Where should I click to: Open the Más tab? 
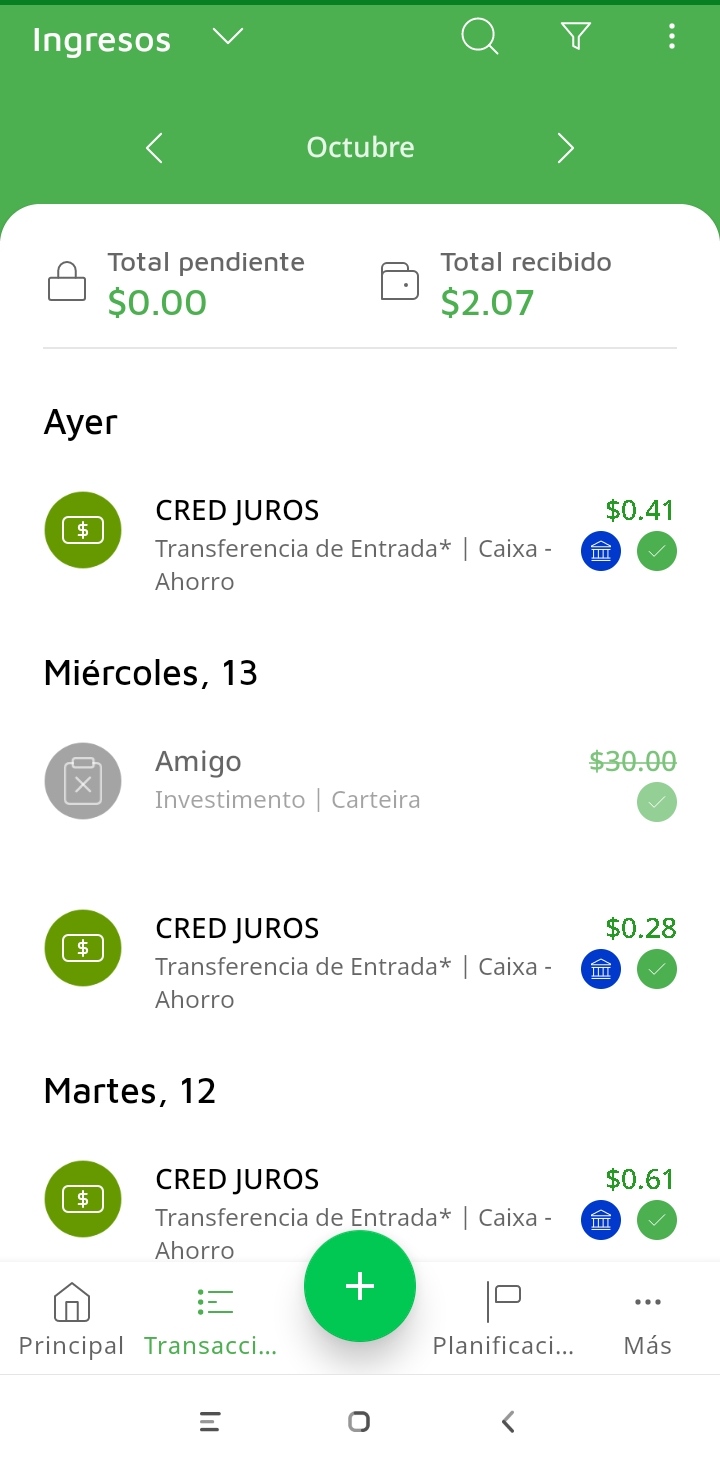pyautogui.click(x=648, y=1320)
